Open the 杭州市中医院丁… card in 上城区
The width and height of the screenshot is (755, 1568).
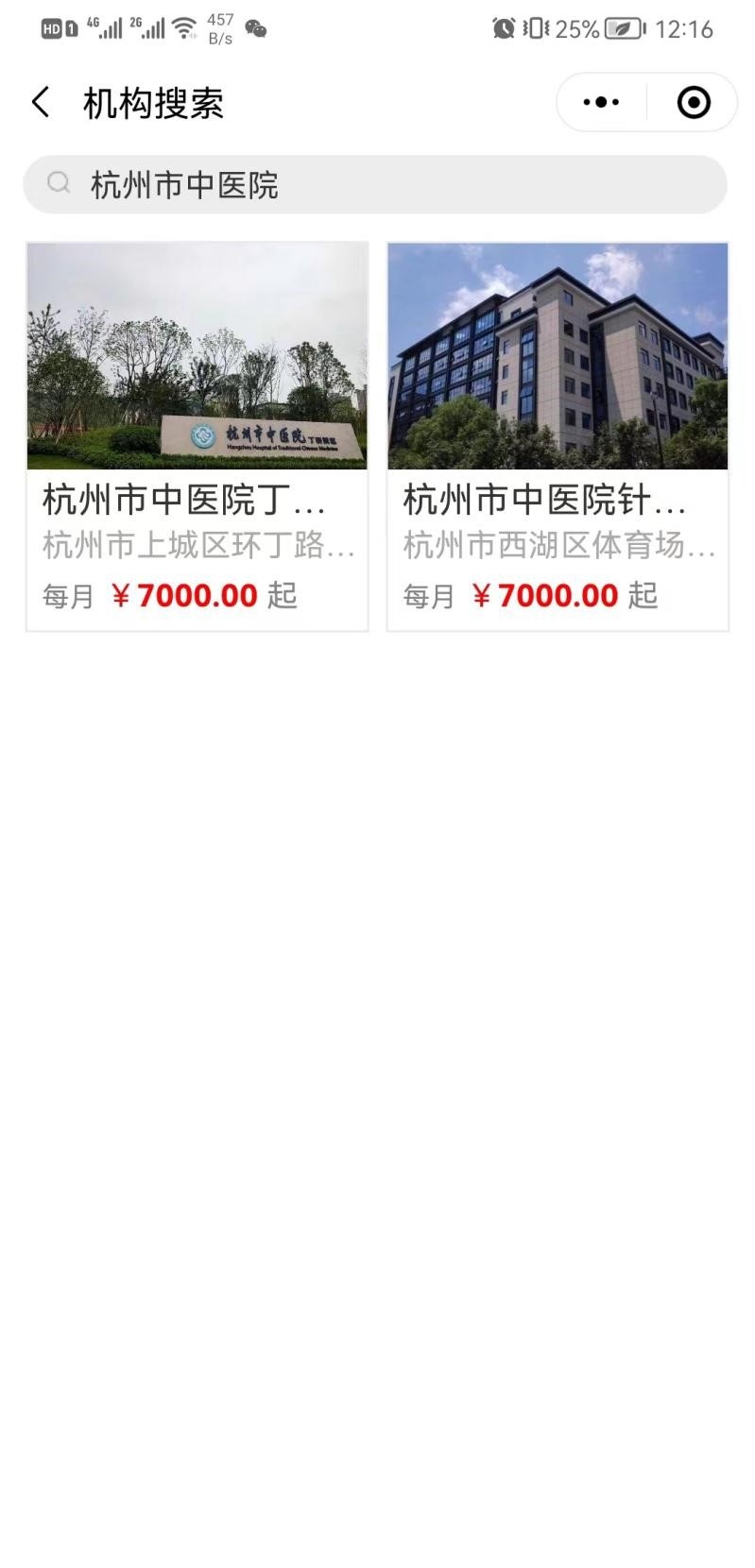197,436
